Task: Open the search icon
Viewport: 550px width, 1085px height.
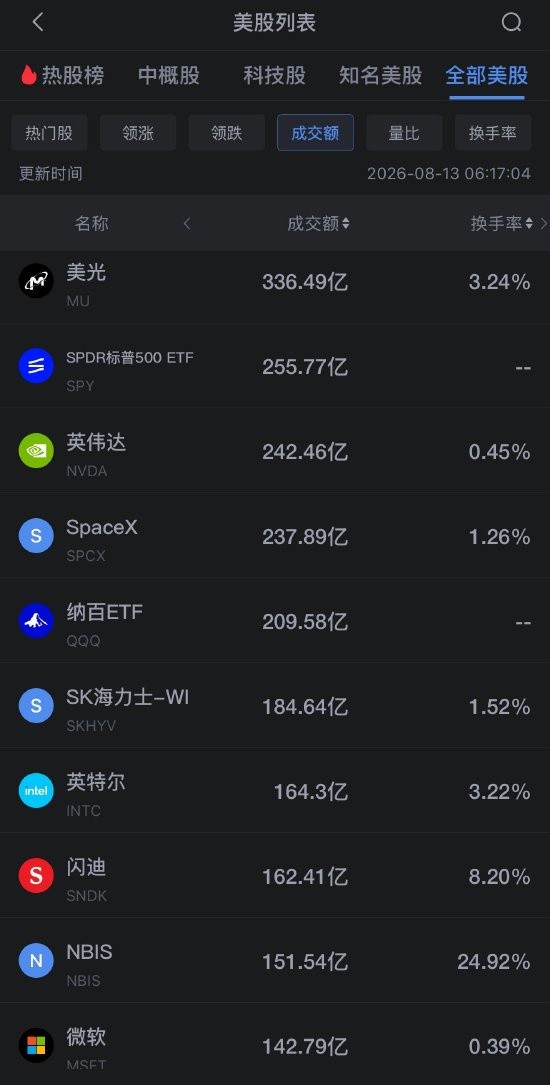Action: [511, 23]
